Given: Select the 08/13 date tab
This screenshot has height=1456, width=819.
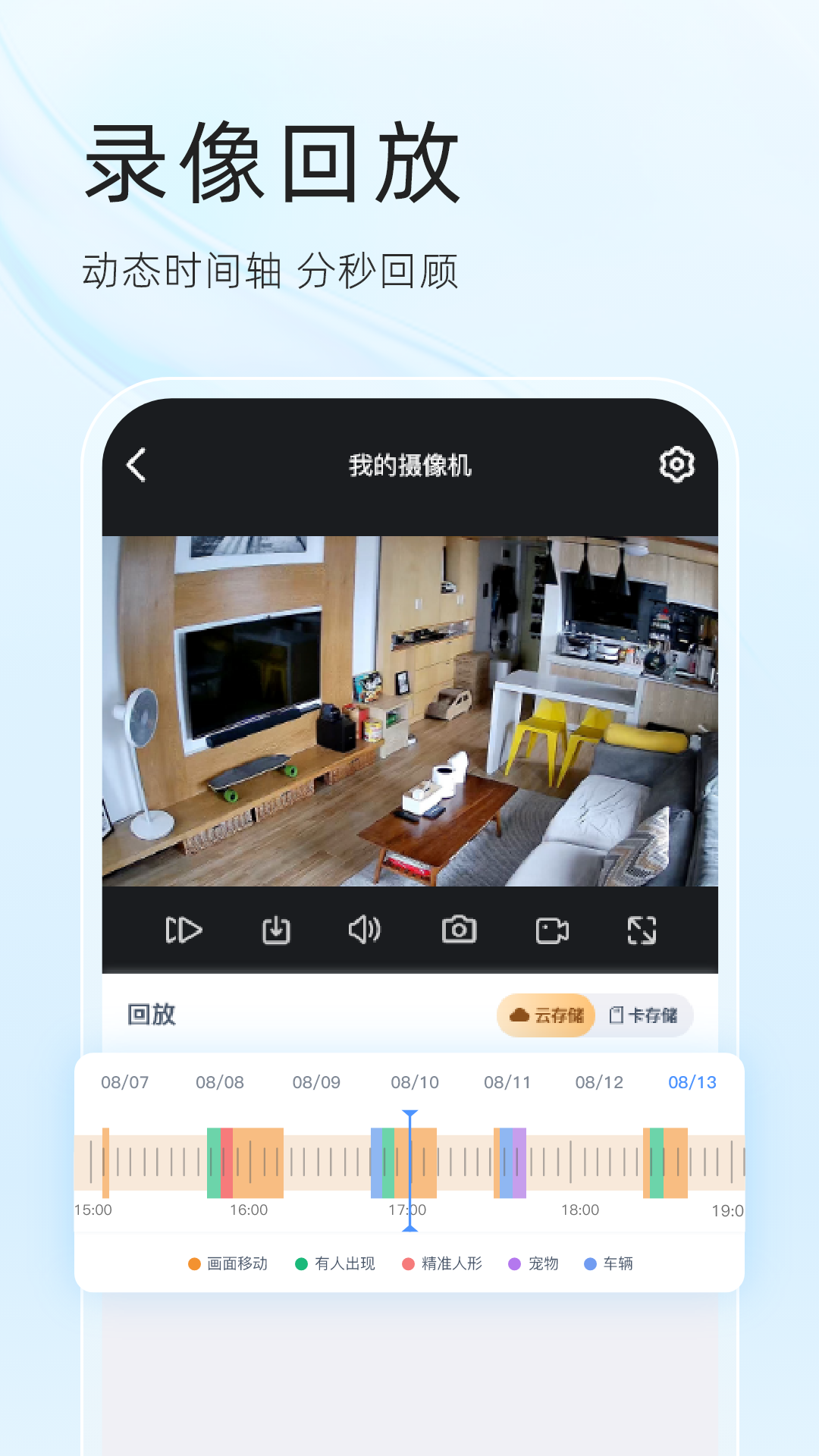Looking at the screenshot, I should coord(692,1083).
